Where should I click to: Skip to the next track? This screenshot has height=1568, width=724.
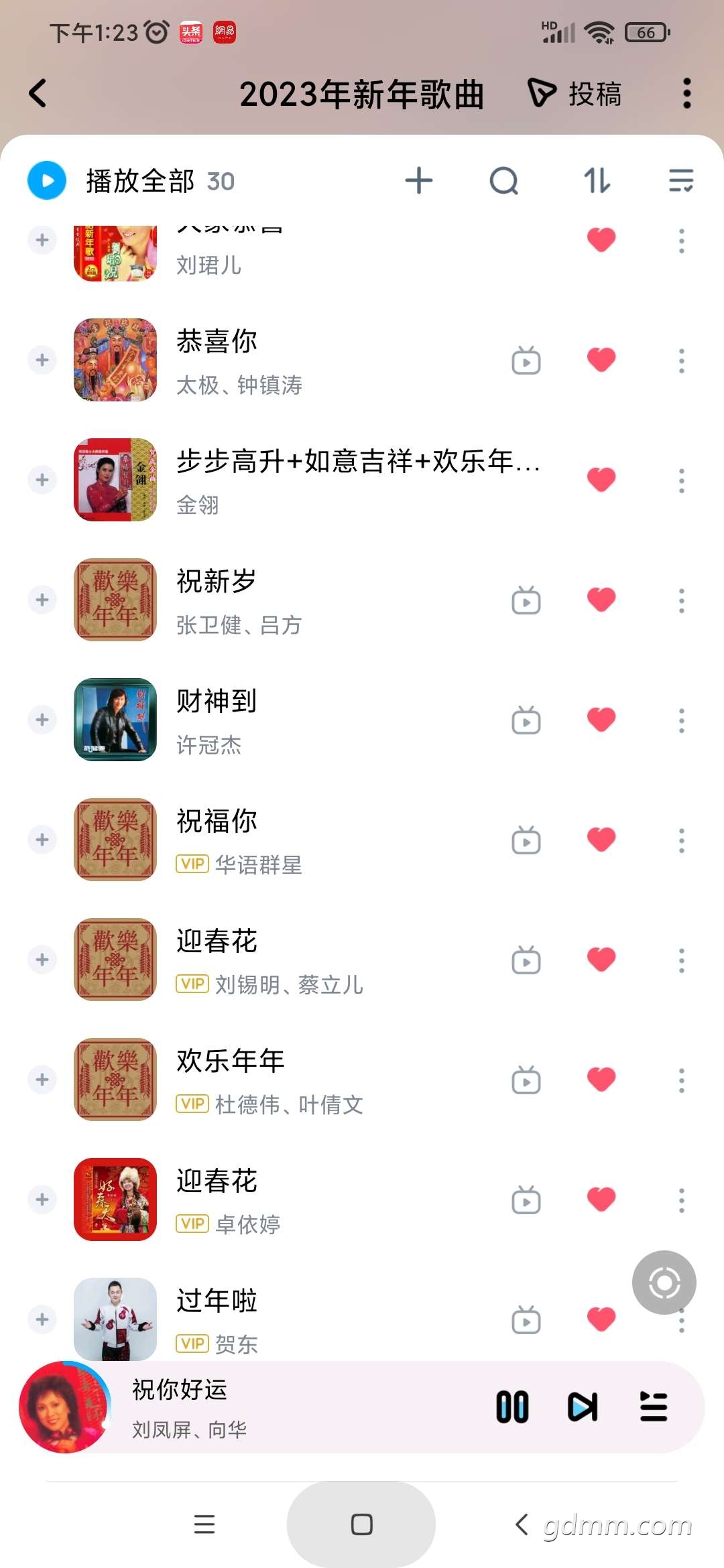pos(583,1407)
